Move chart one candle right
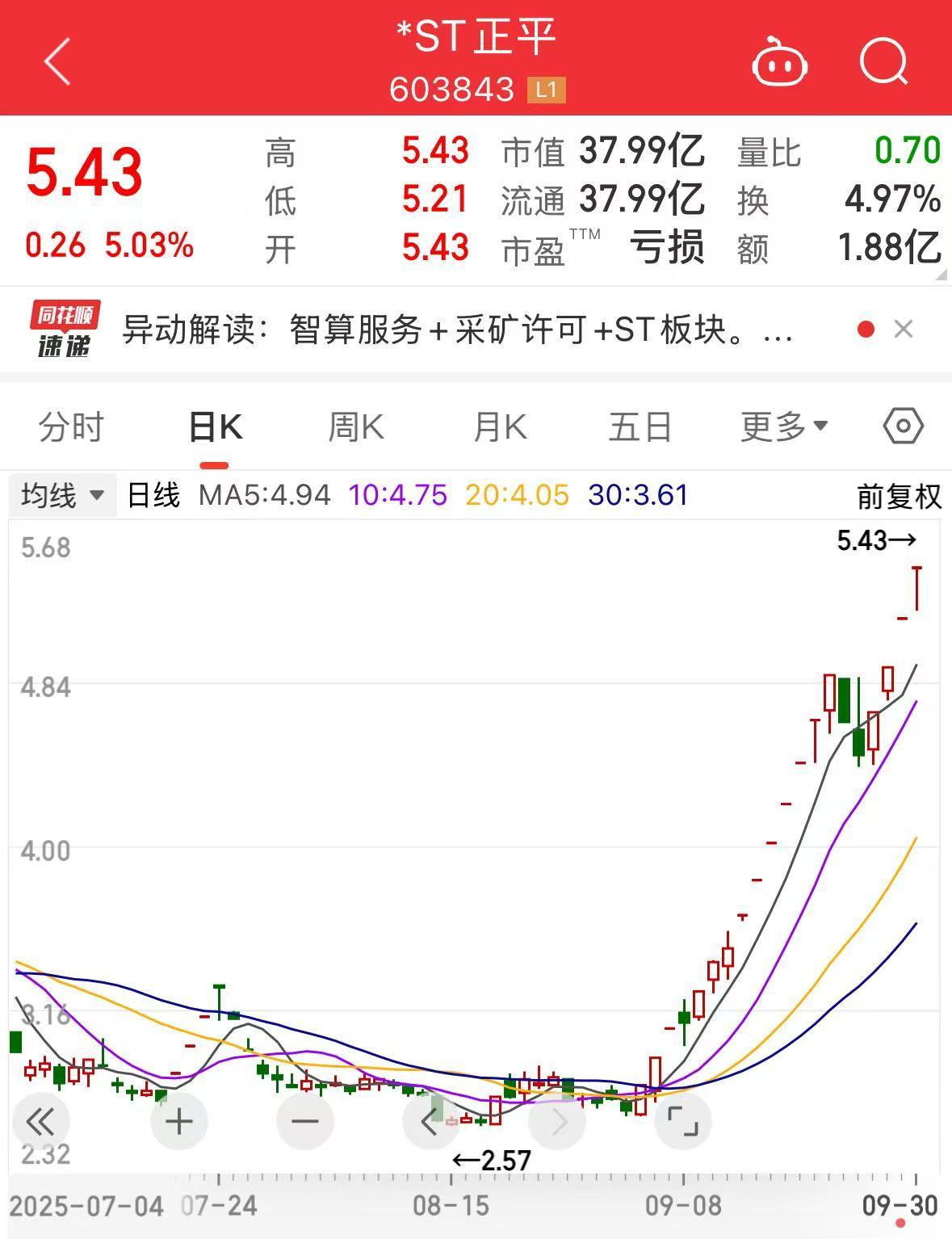 (x=557, y=1121)
